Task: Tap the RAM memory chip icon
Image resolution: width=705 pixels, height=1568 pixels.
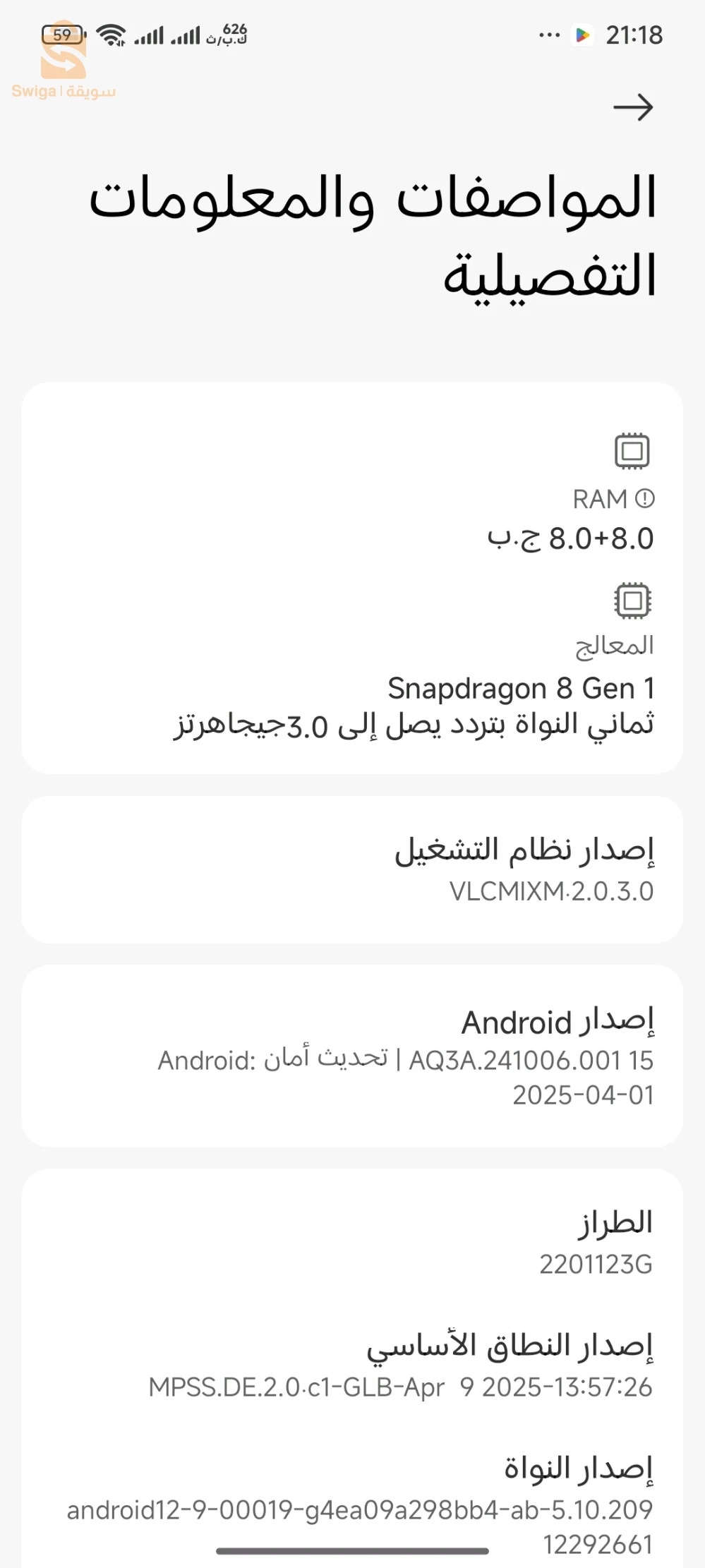Action: [631, 452]
